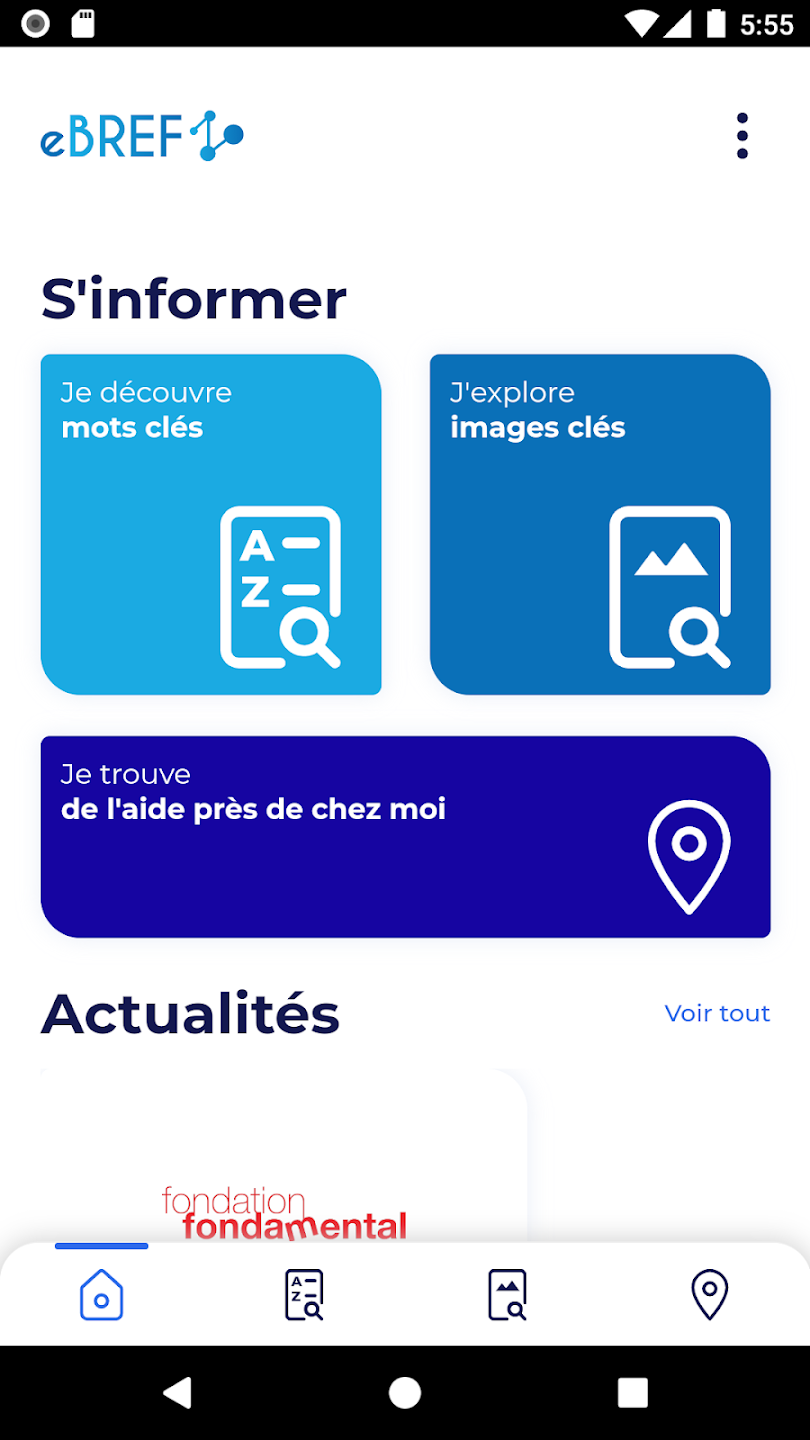Tap the 'Voir tout' link for Actualités
The image size is (810, 1440).
coord(717,1013)
